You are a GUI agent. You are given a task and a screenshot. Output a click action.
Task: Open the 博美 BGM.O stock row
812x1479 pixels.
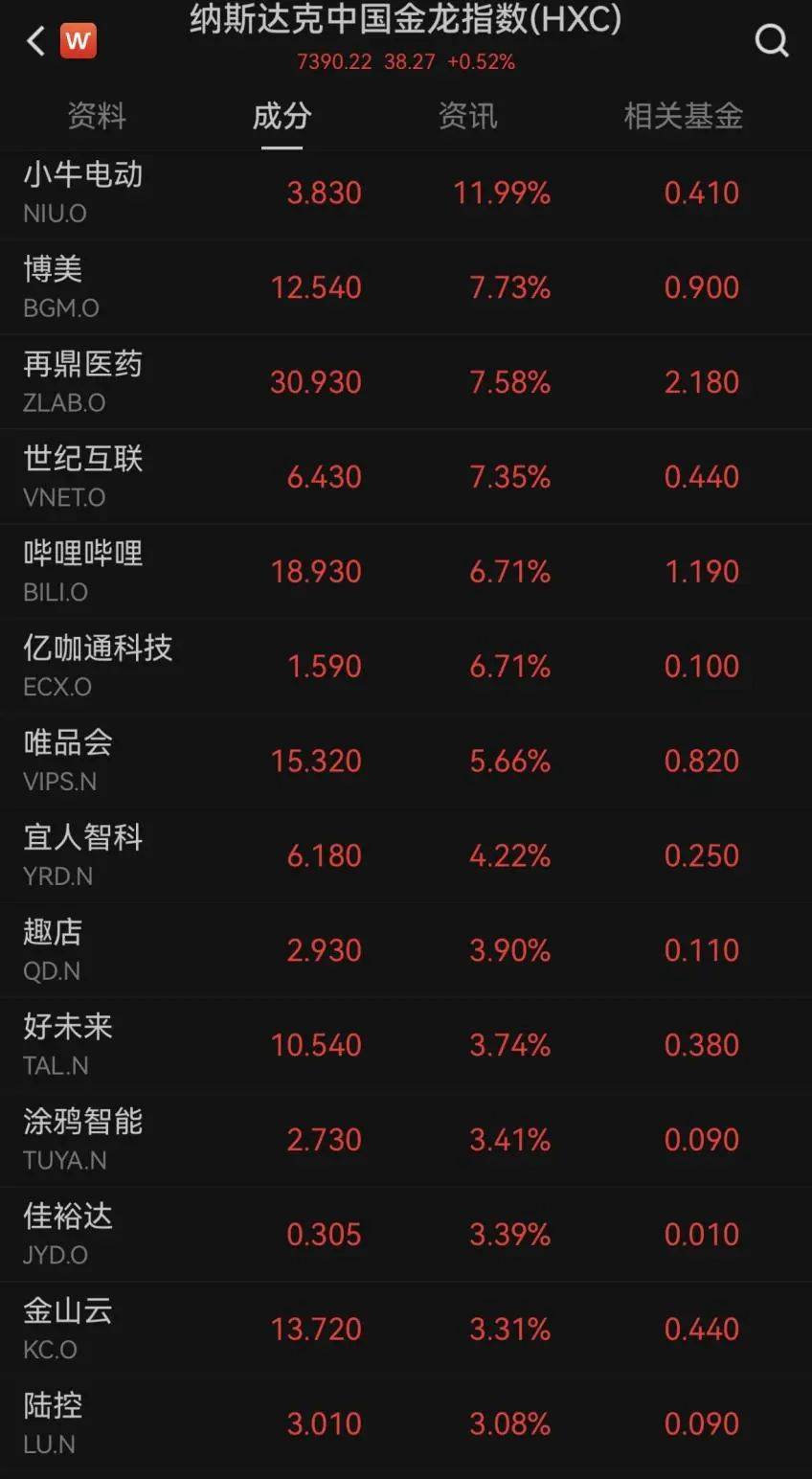[x=406, y=286]
